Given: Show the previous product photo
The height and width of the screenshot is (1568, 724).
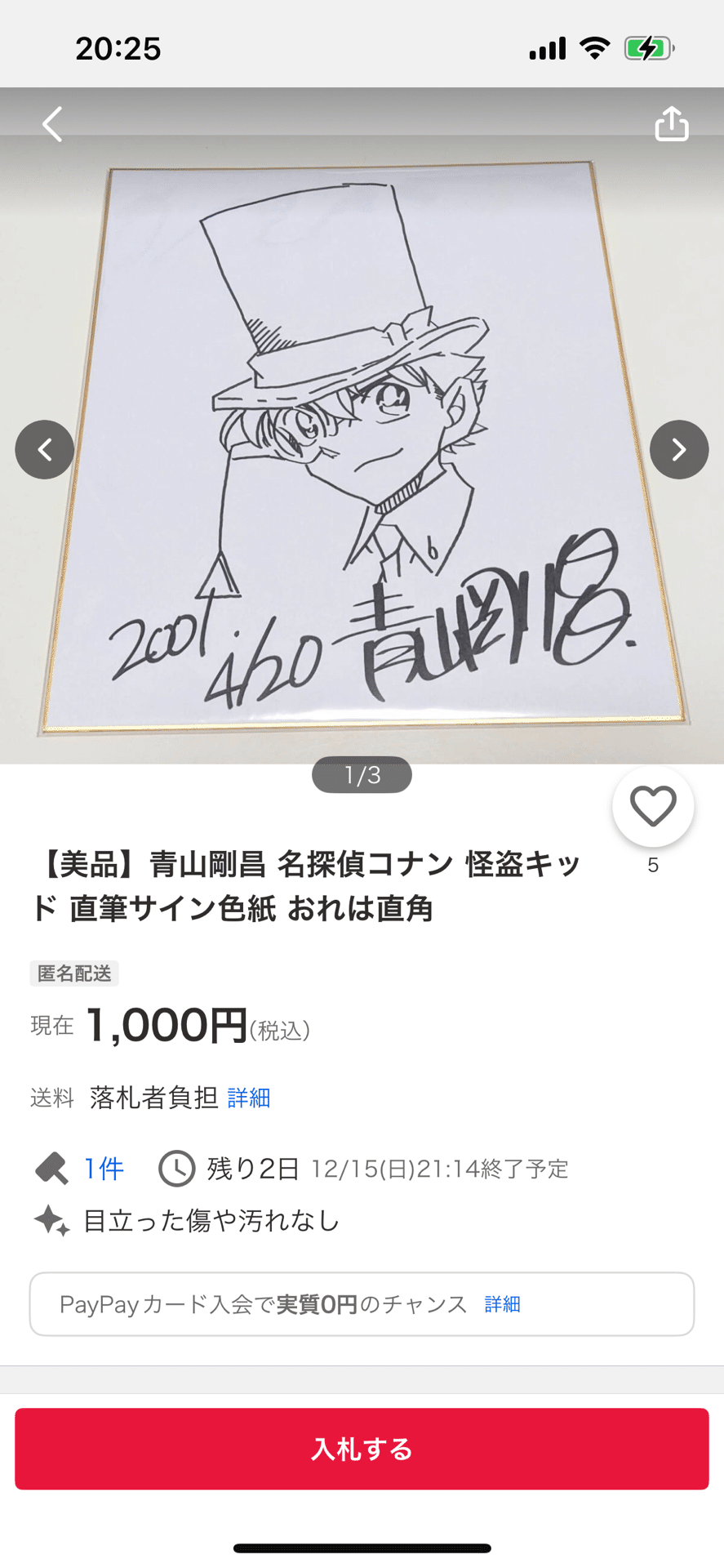Looking at the screenshot, I should click(45, 449).
